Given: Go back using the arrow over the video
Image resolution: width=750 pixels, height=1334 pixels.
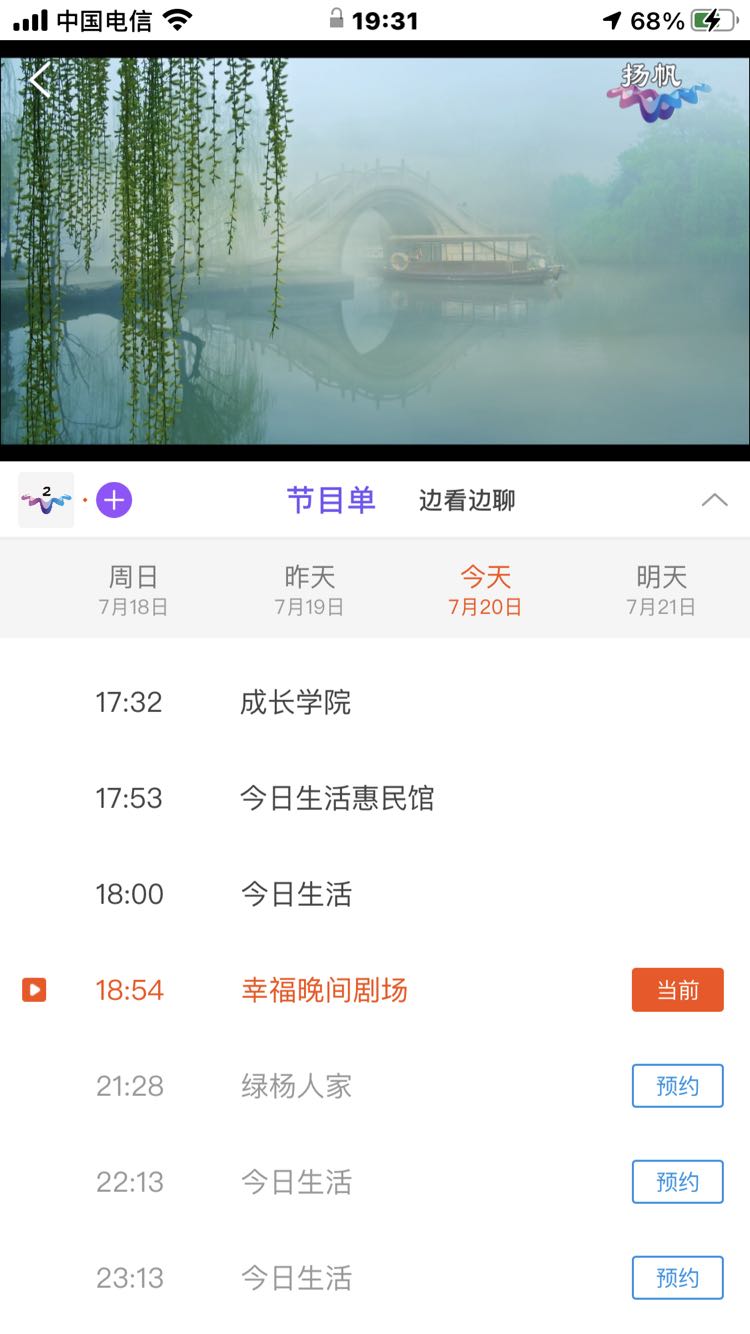Looking at the screenshot, I should click(x=40, y=80).
